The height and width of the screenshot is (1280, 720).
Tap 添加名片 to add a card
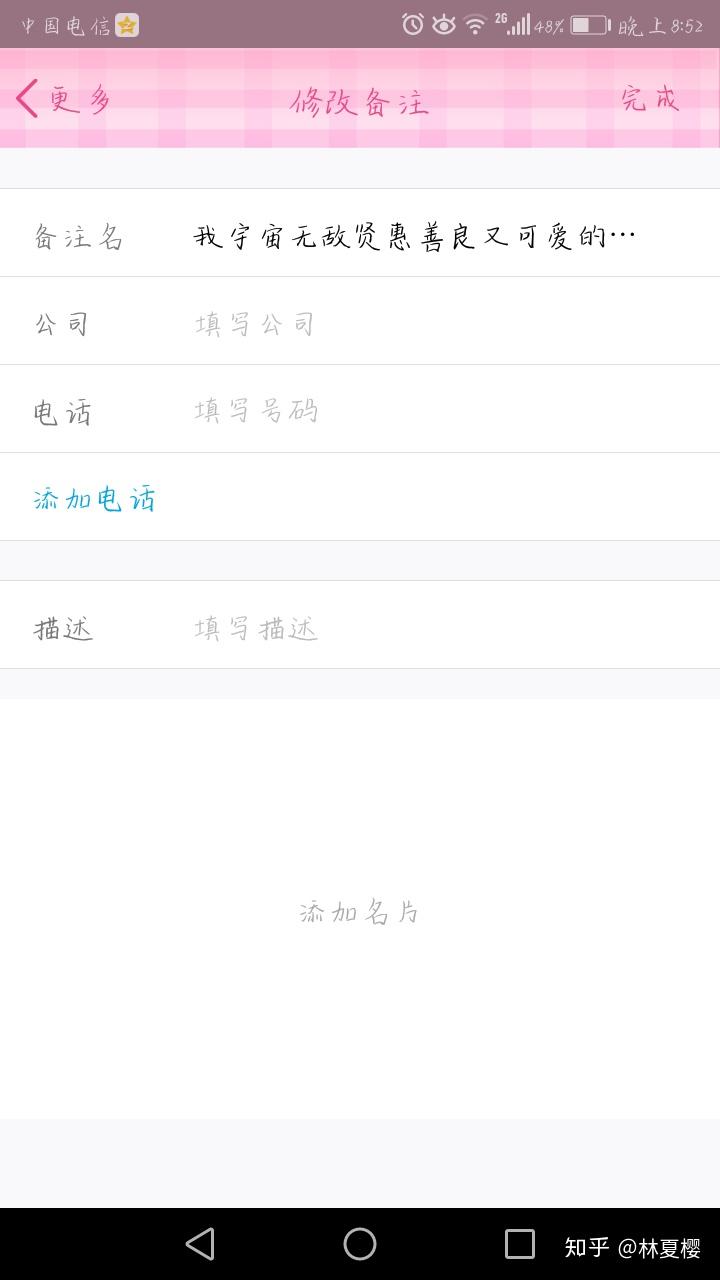pyautogui.click(x=360, y=911)
